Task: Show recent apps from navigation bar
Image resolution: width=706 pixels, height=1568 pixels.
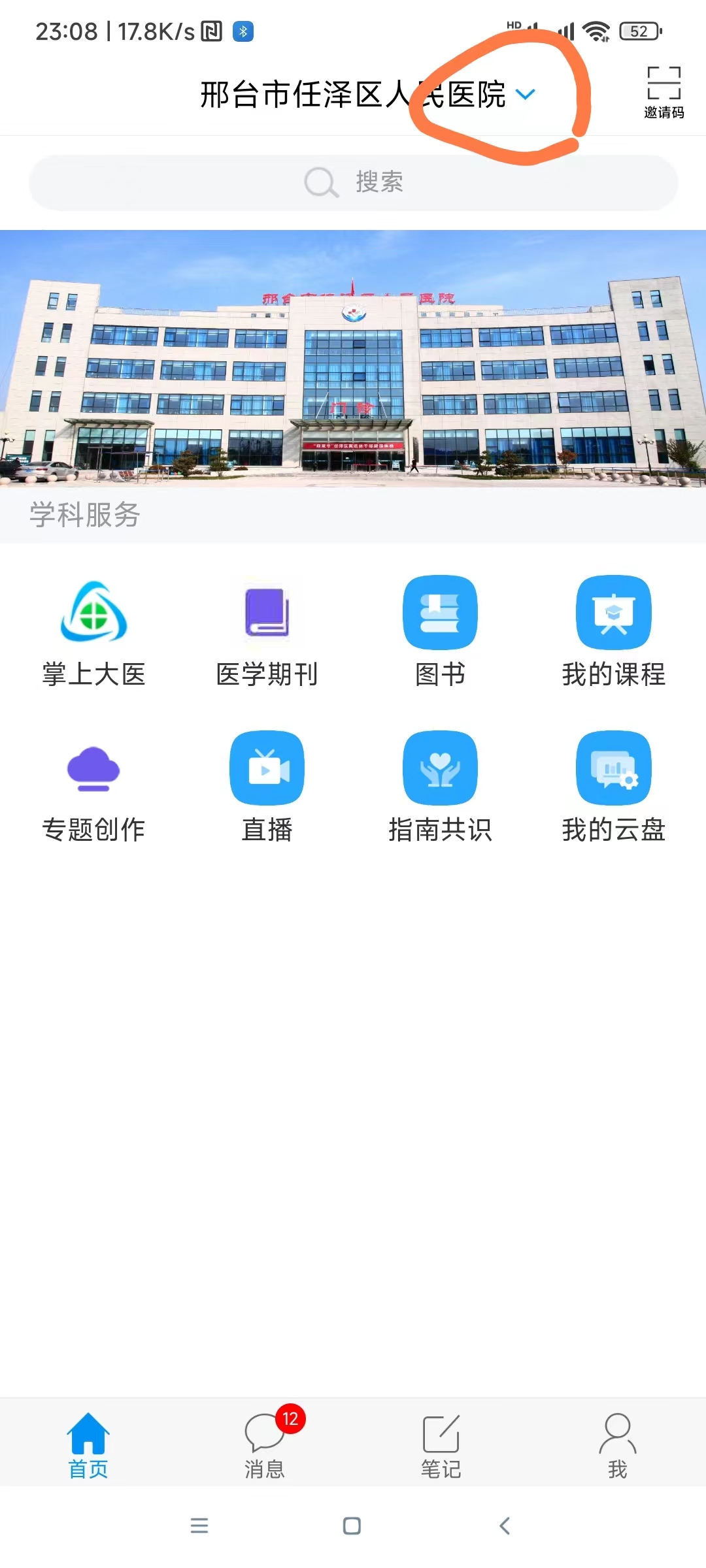Action: pos(199,1526)
